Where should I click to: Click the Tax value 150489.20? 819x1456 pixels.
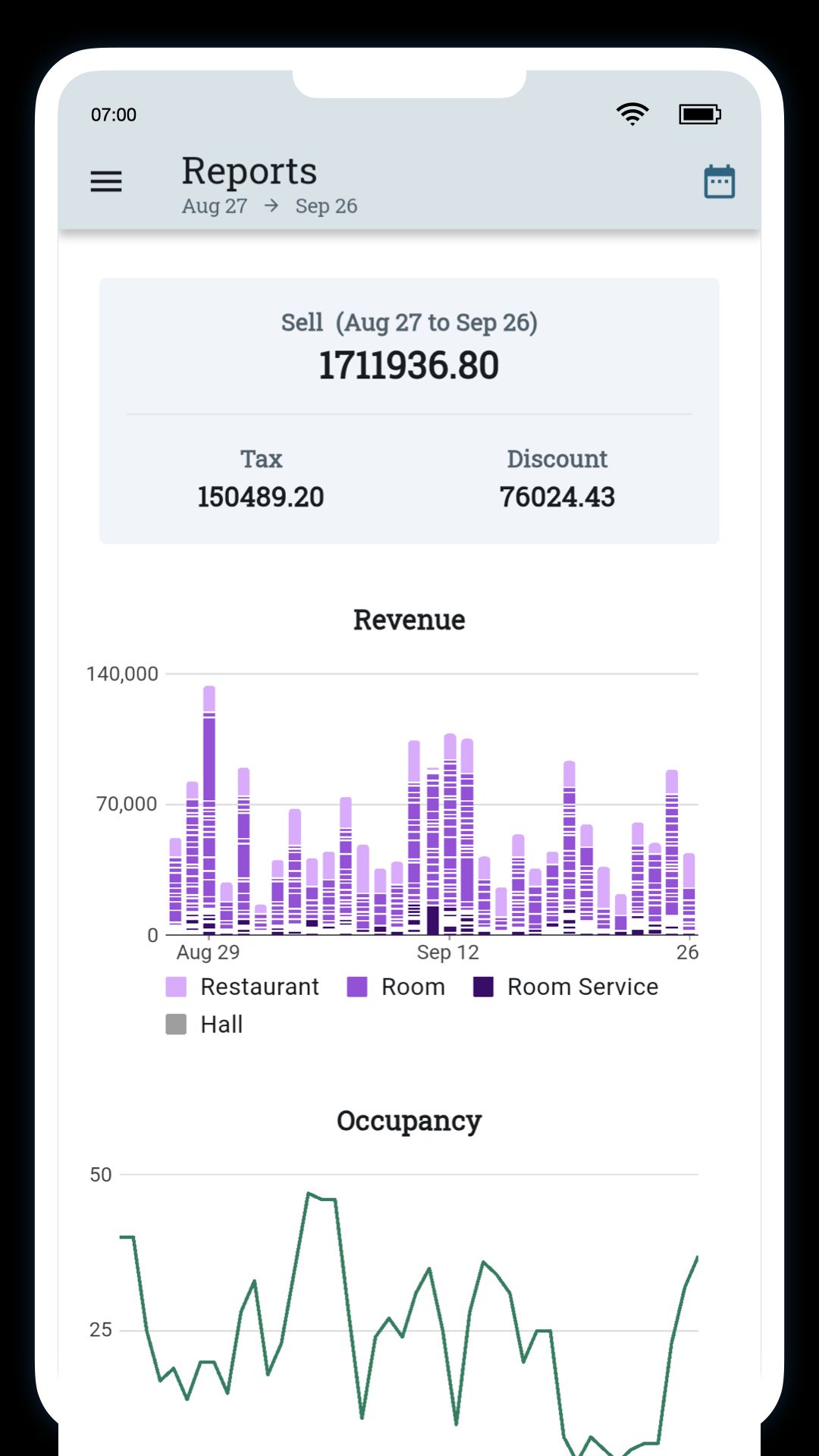262,497
